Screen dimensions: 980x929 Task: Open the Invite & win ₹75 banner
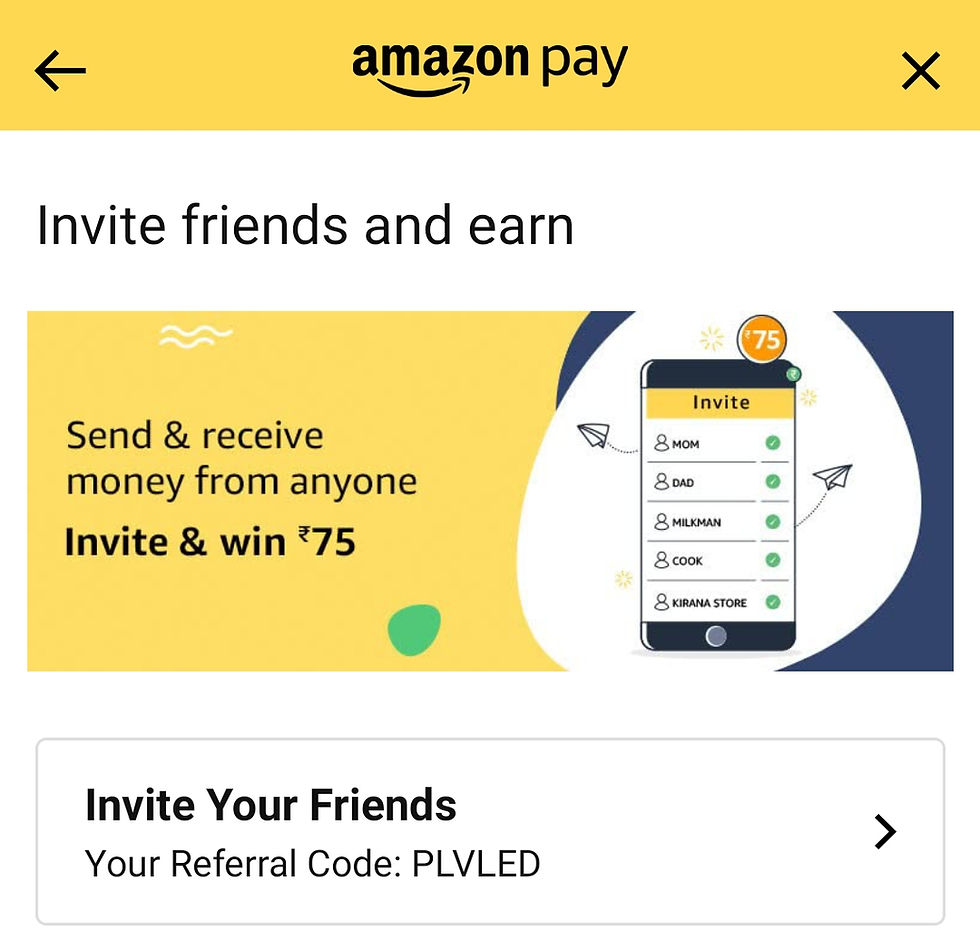click(x=490, y=491)
